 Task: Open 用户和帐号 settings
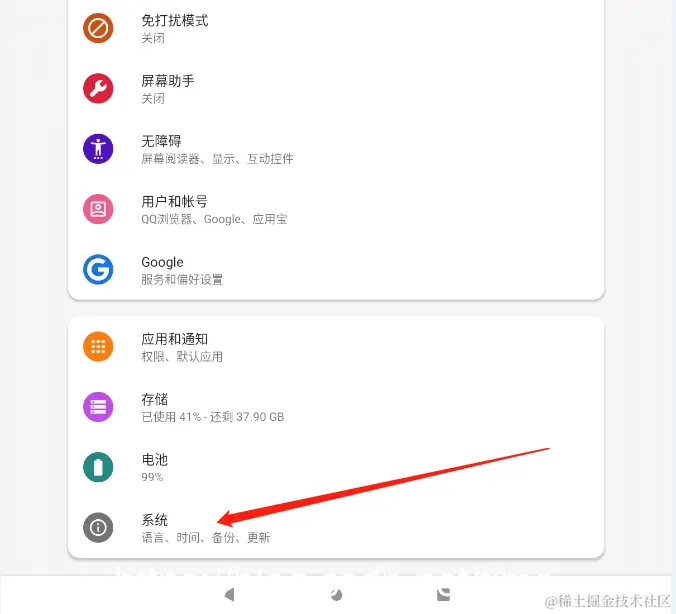coord(175,209)
